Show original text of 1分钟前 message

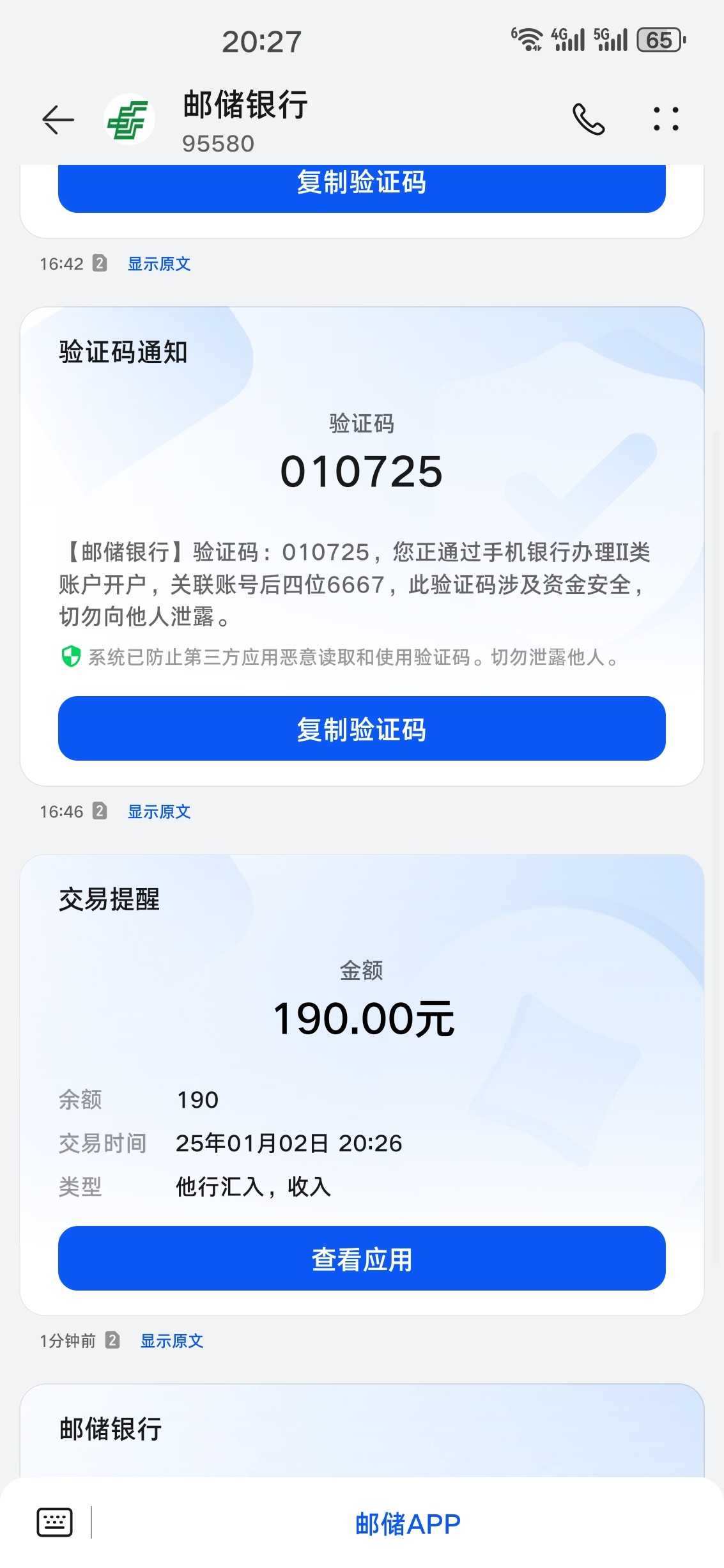(x=172, y=1341)
